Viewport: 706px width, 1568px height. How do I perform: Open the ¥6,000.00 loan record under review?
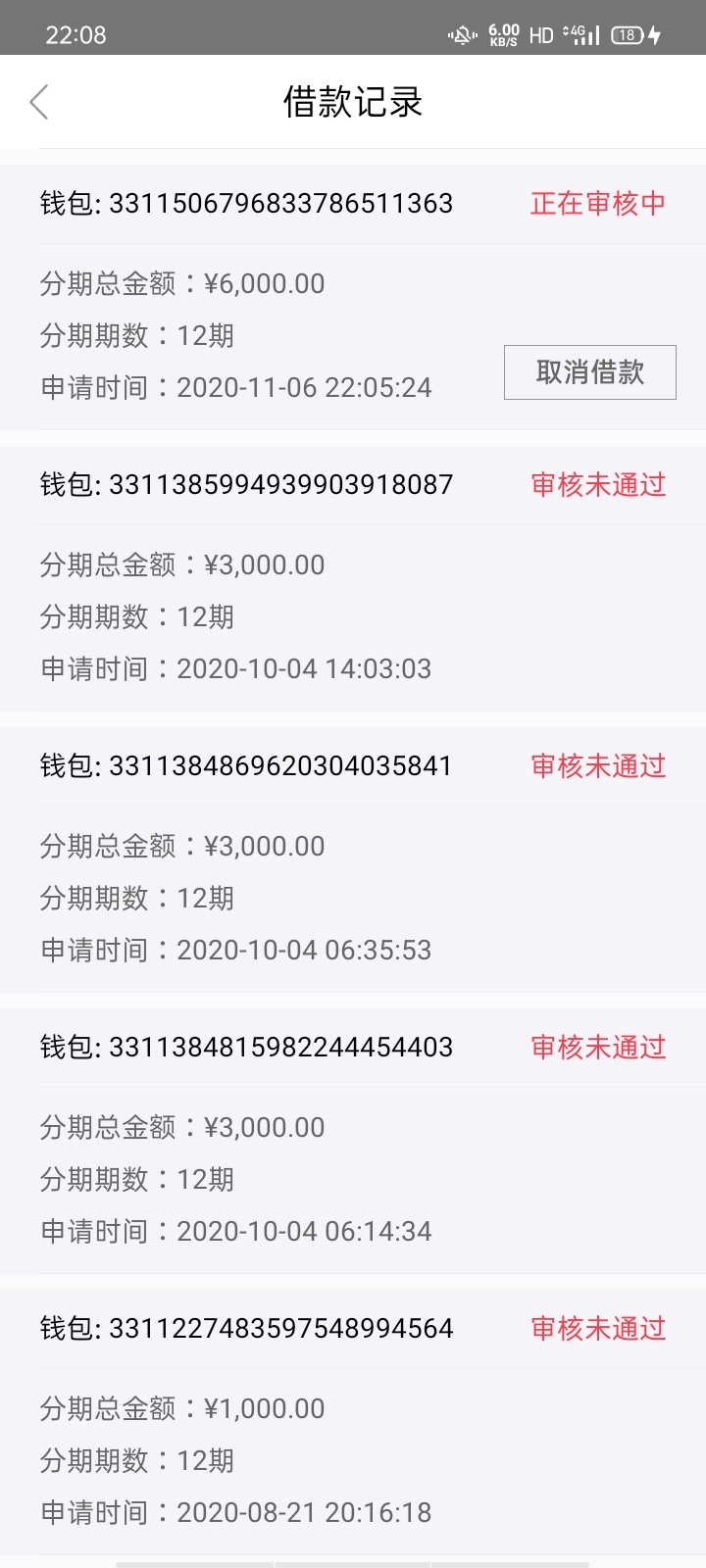(x=353, y=298)
